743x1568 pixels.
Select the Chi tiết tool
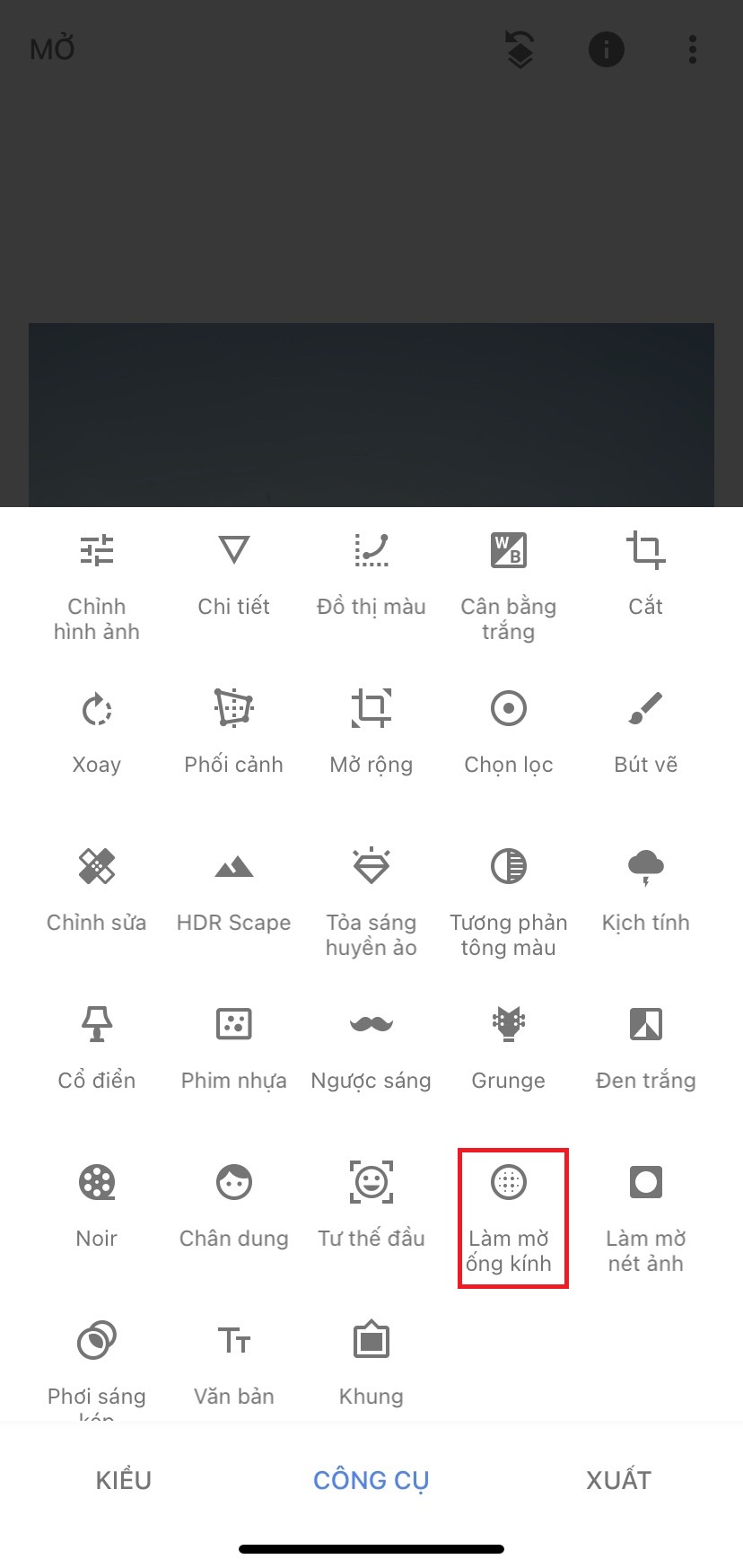(x=234, y=574)
